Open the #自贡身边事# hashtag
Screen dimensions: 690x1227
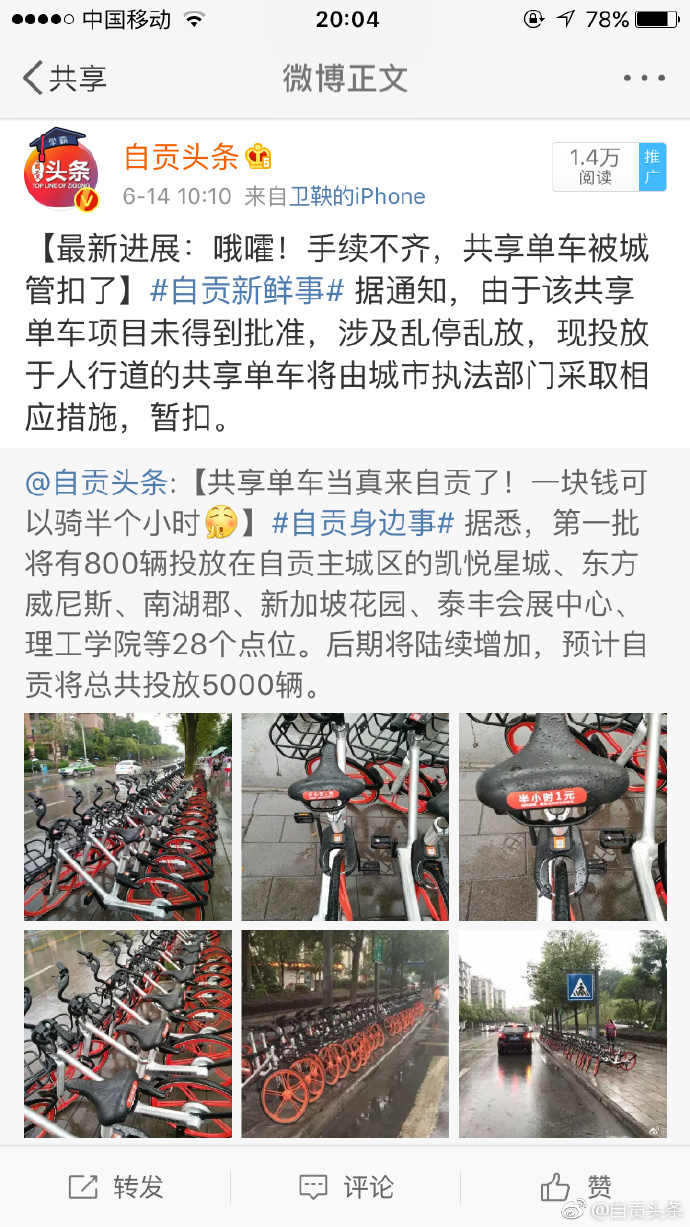tap(362, 522)
